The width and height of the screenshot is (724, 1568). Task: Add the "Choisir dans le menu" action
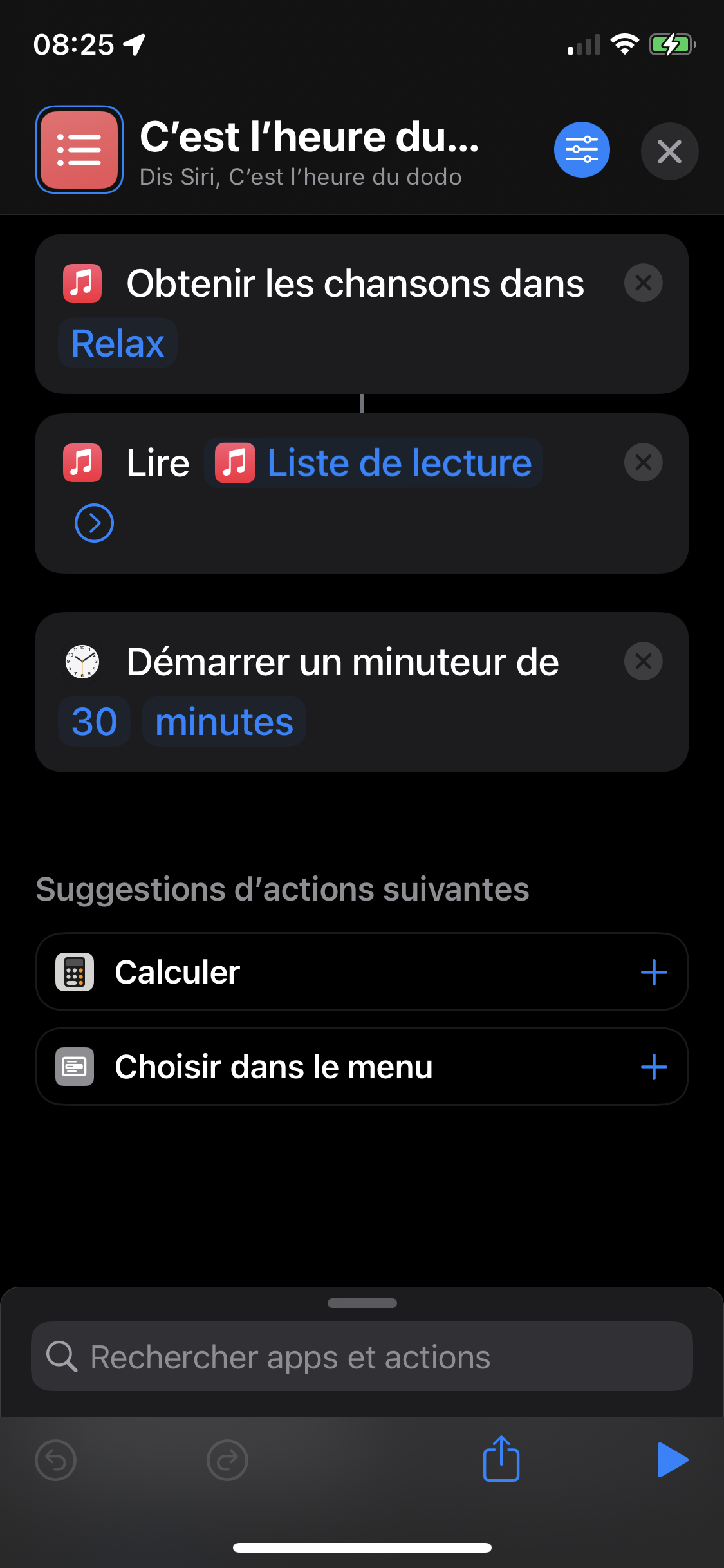[654, 1067]
